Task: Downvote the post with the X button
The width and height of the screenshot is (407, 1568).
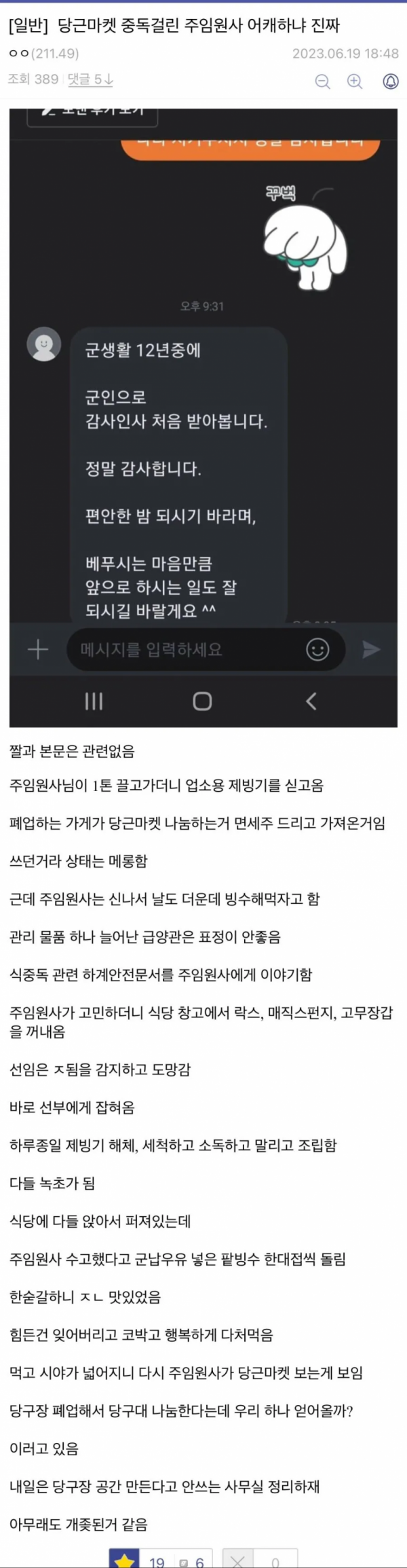Action: 237,1560
